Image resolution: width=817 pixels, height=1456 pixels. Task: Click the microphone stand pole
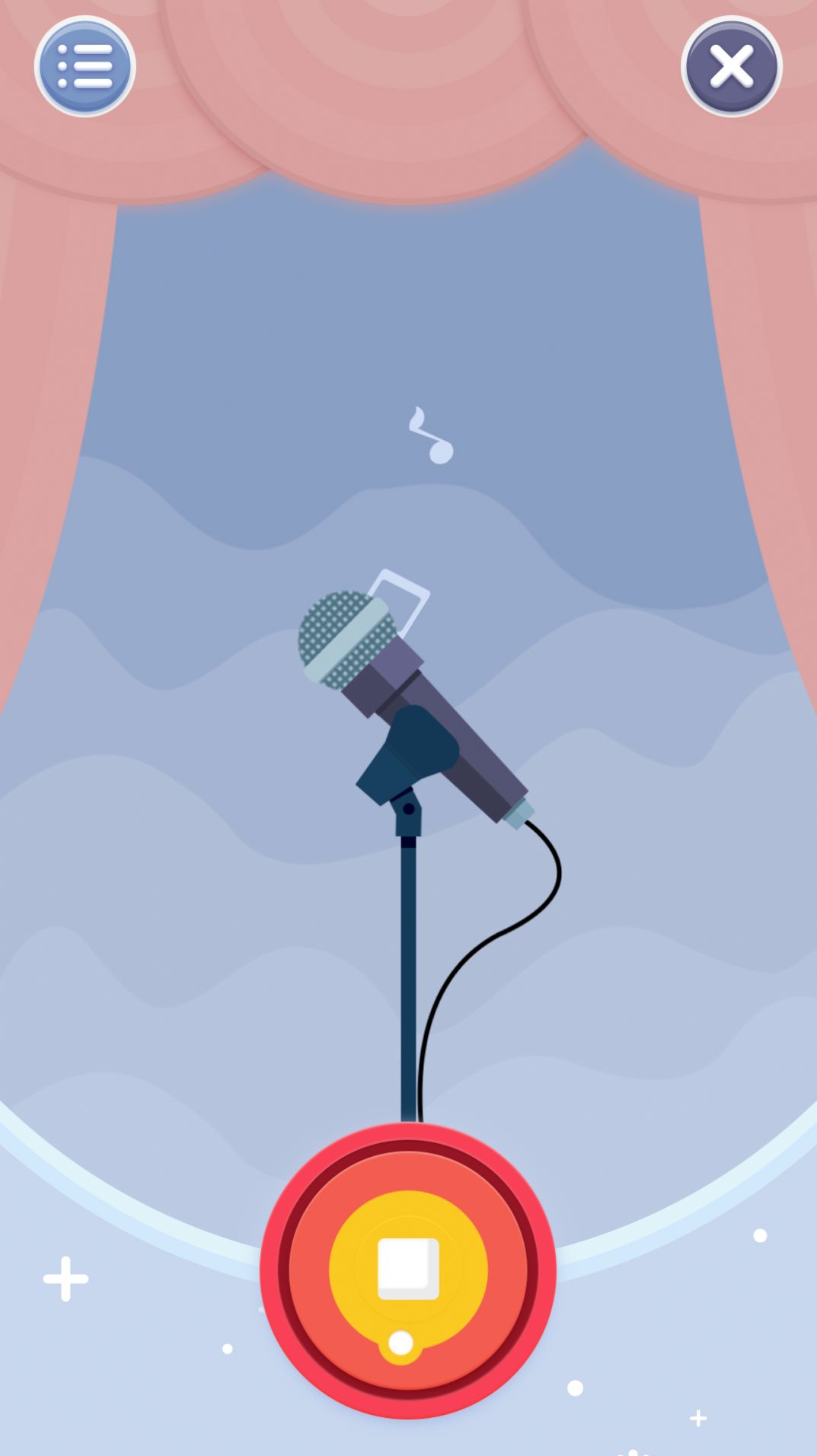pyautogui.click(x=406, y=951)
